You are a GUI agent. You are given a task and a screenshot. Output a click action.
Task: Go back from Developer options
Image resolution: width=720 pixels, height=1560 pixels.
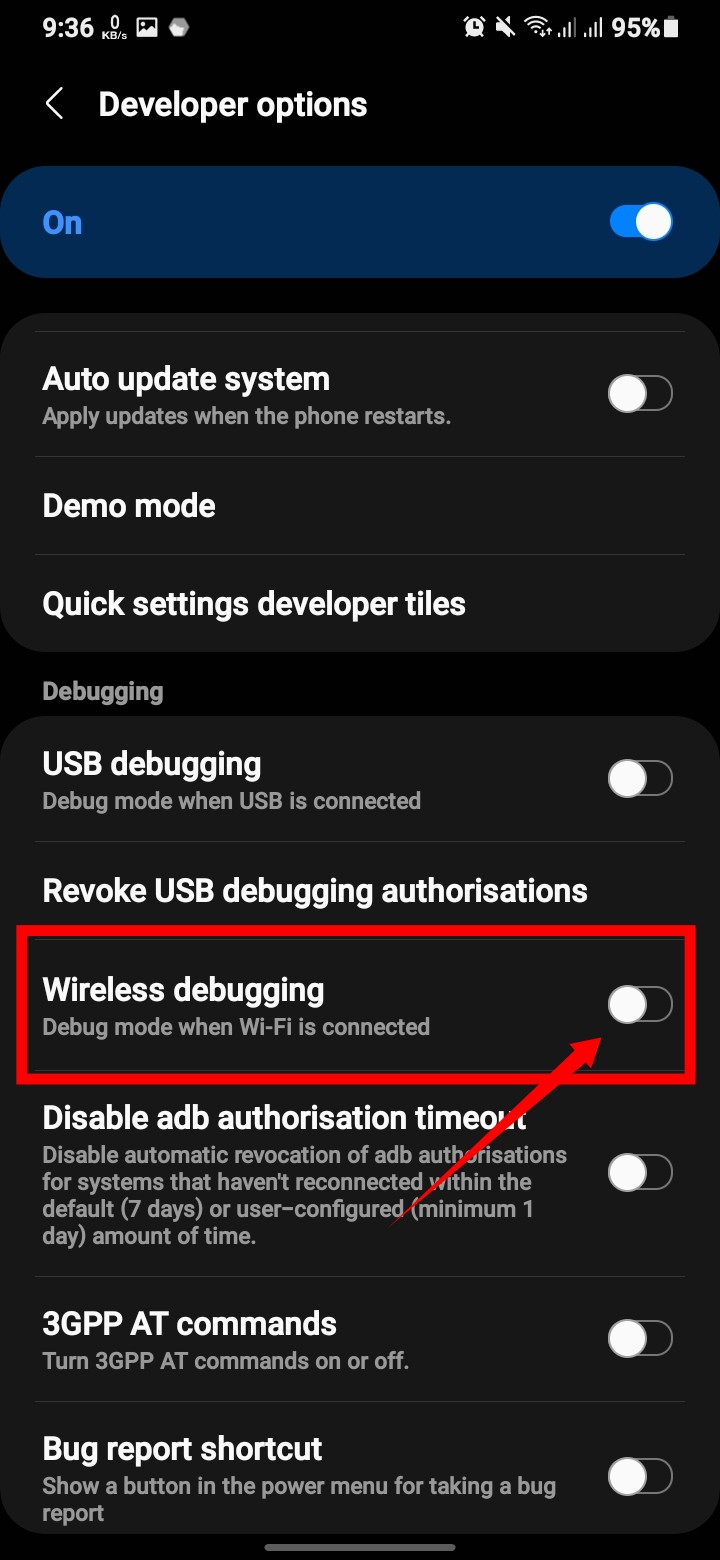pos(55,104)
